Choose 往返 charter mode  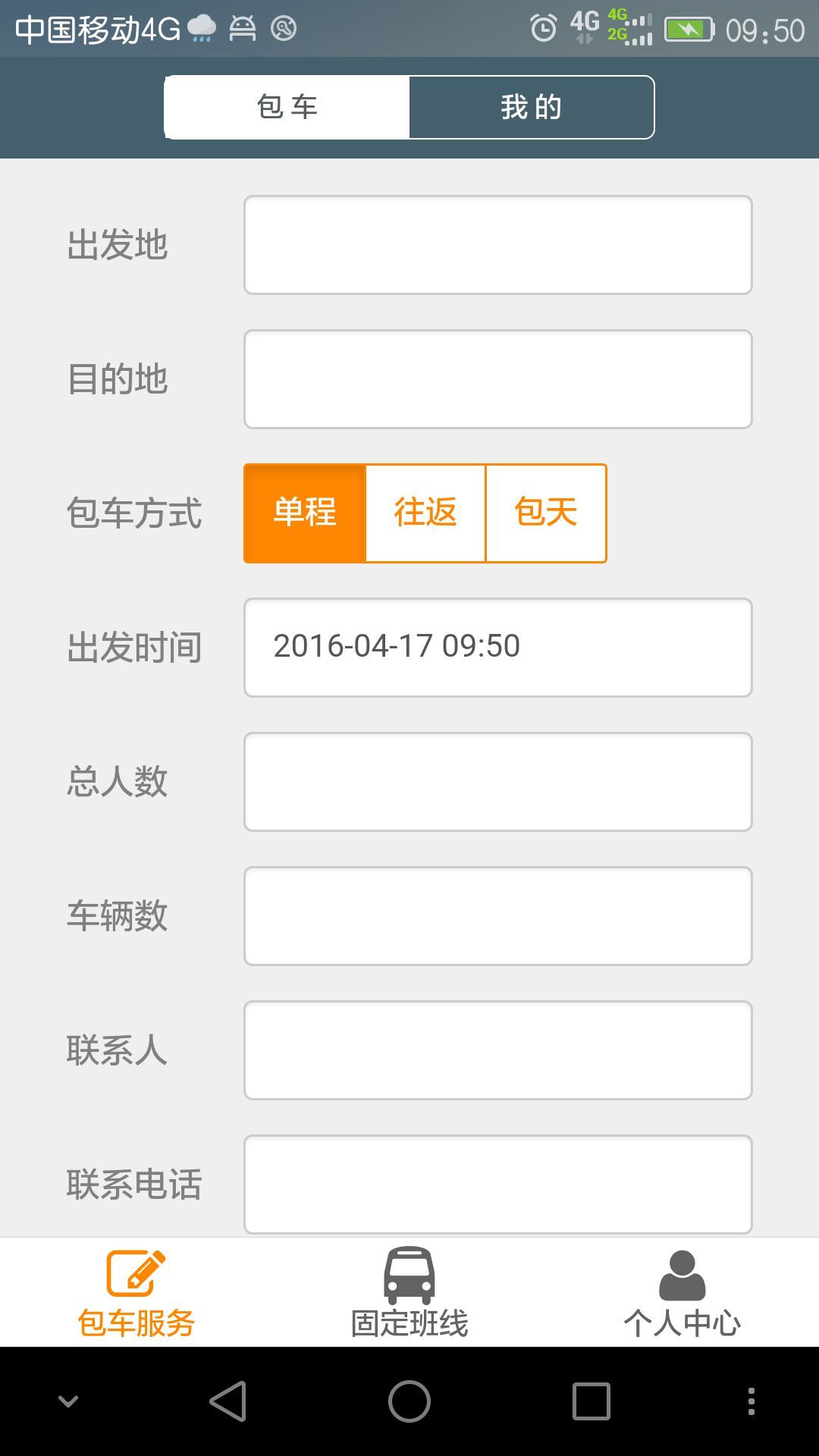point(425,513)
